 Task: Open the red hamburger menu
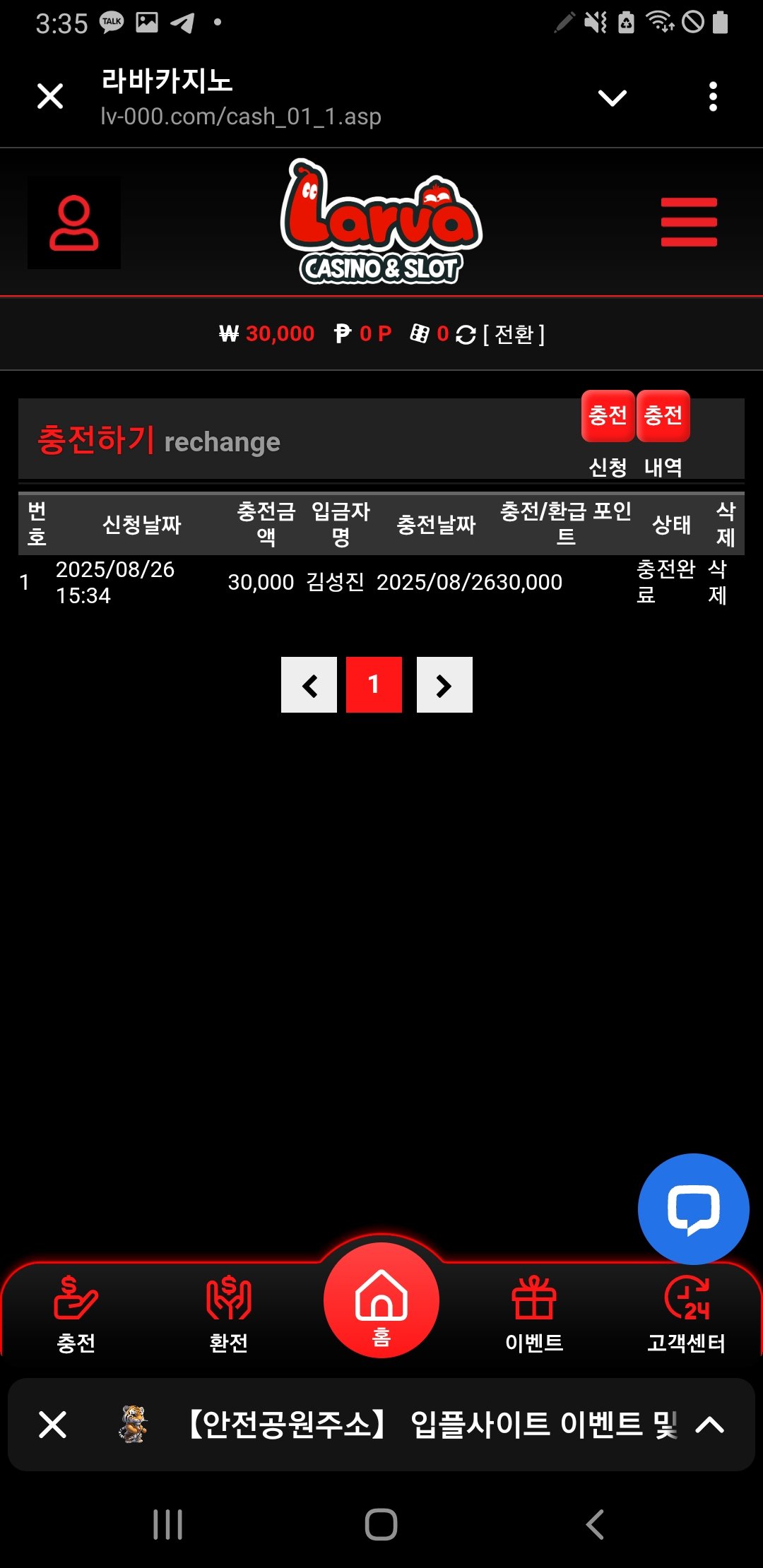click(x=689, y=222)
